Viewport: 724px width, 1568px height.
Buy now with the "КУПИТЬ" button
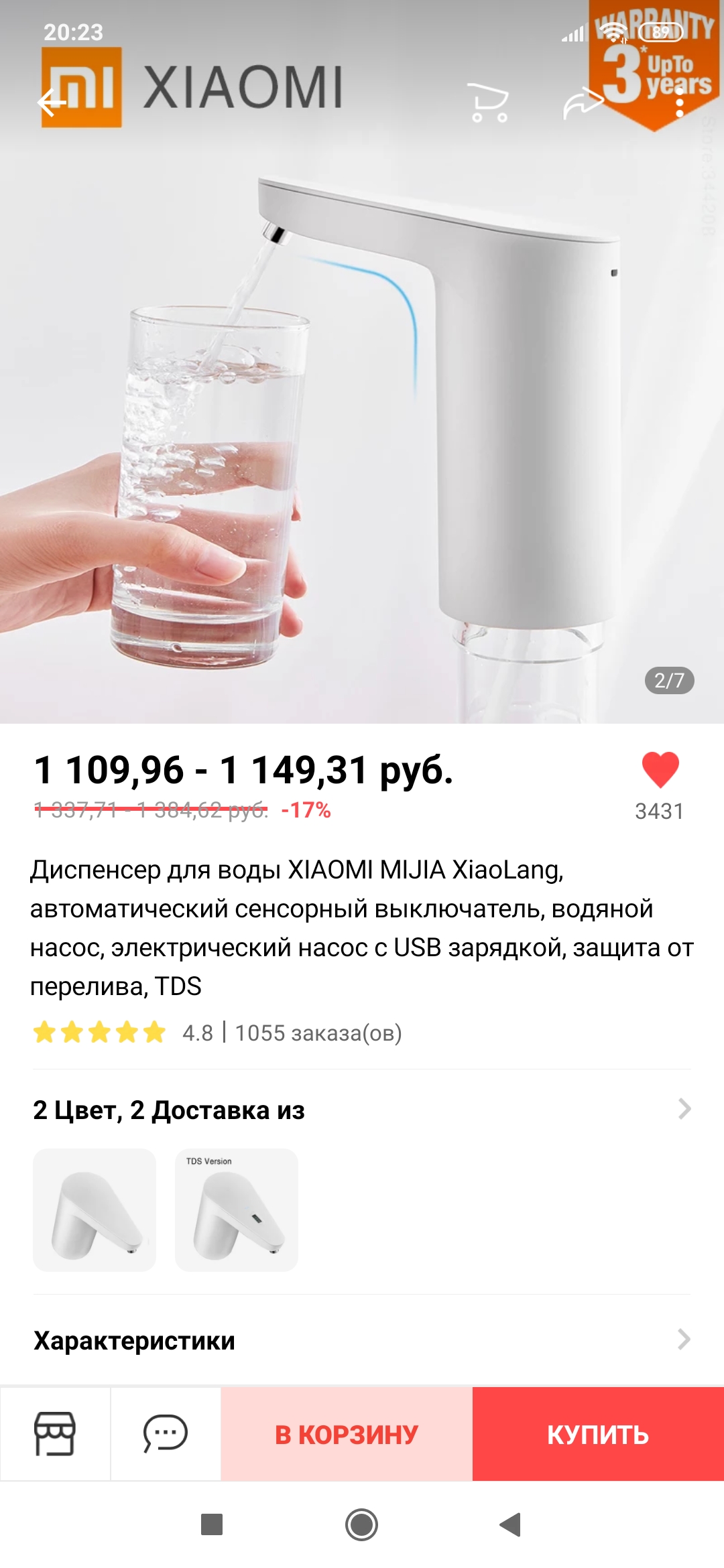click(598, 1434)
